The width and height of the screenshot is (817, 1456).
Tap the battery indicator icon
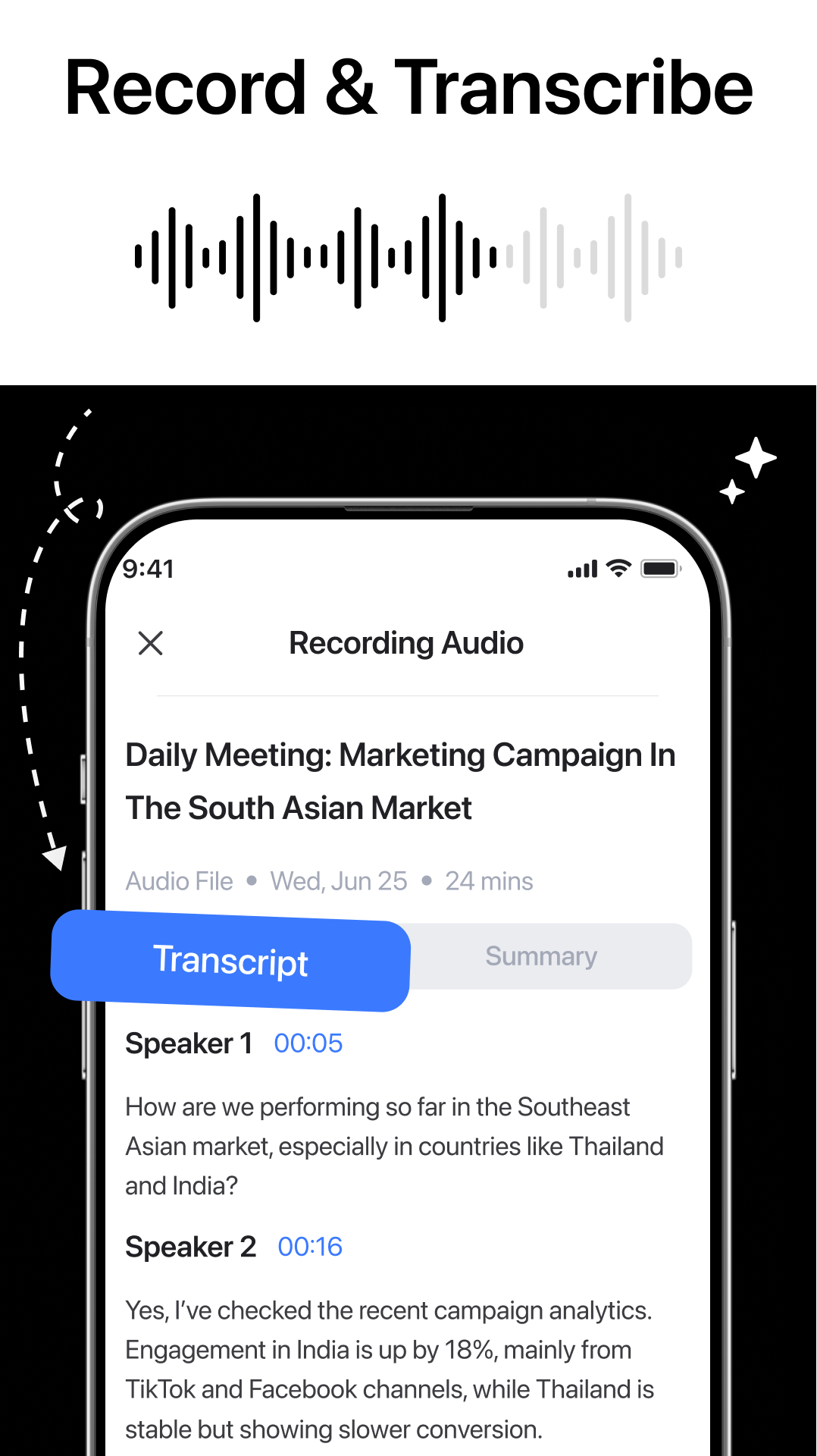tap(659, 567)
